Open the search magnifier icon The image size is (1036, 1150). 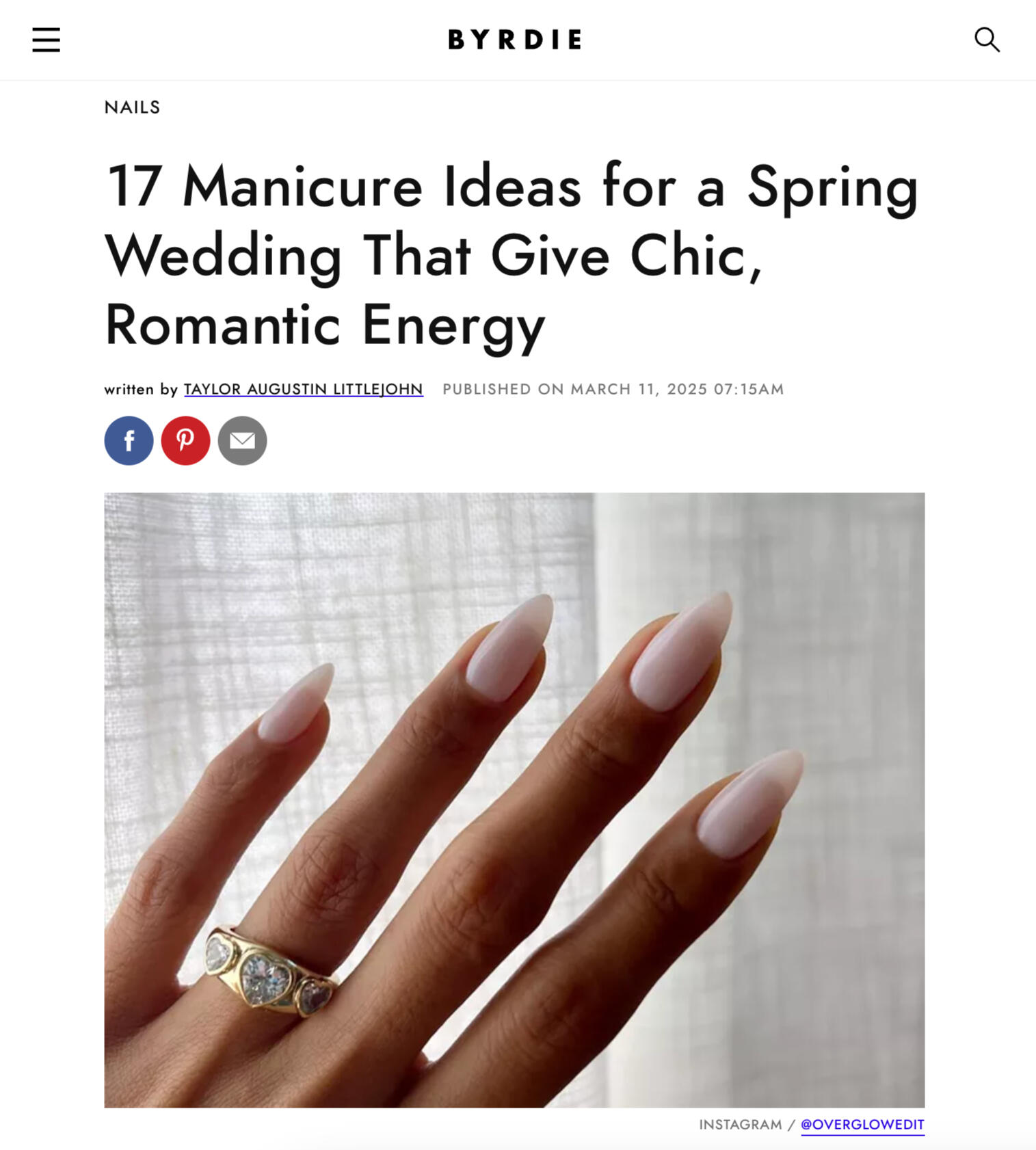pos(986,40)
